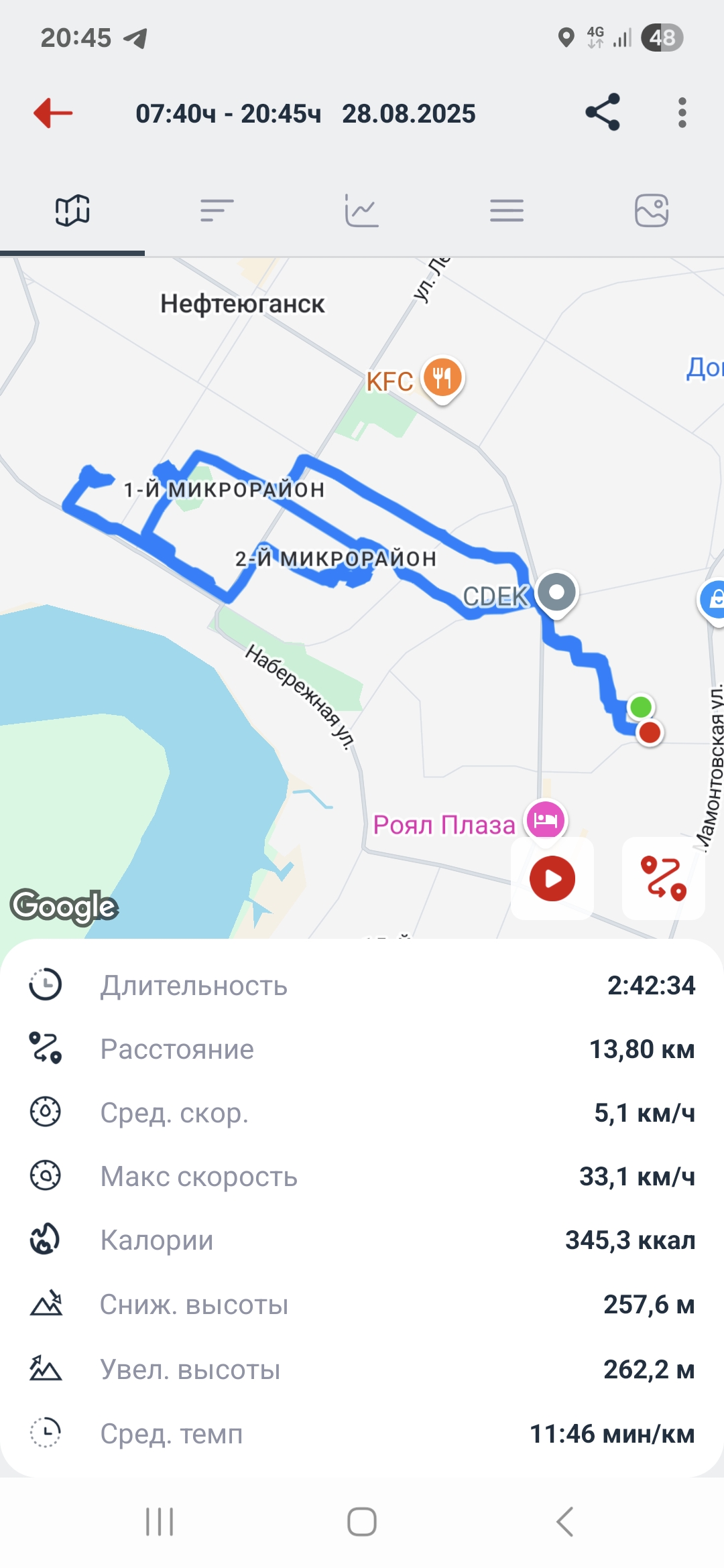
Task: Select the Роял Плаза hotel marker
Action: pos(546,820)
